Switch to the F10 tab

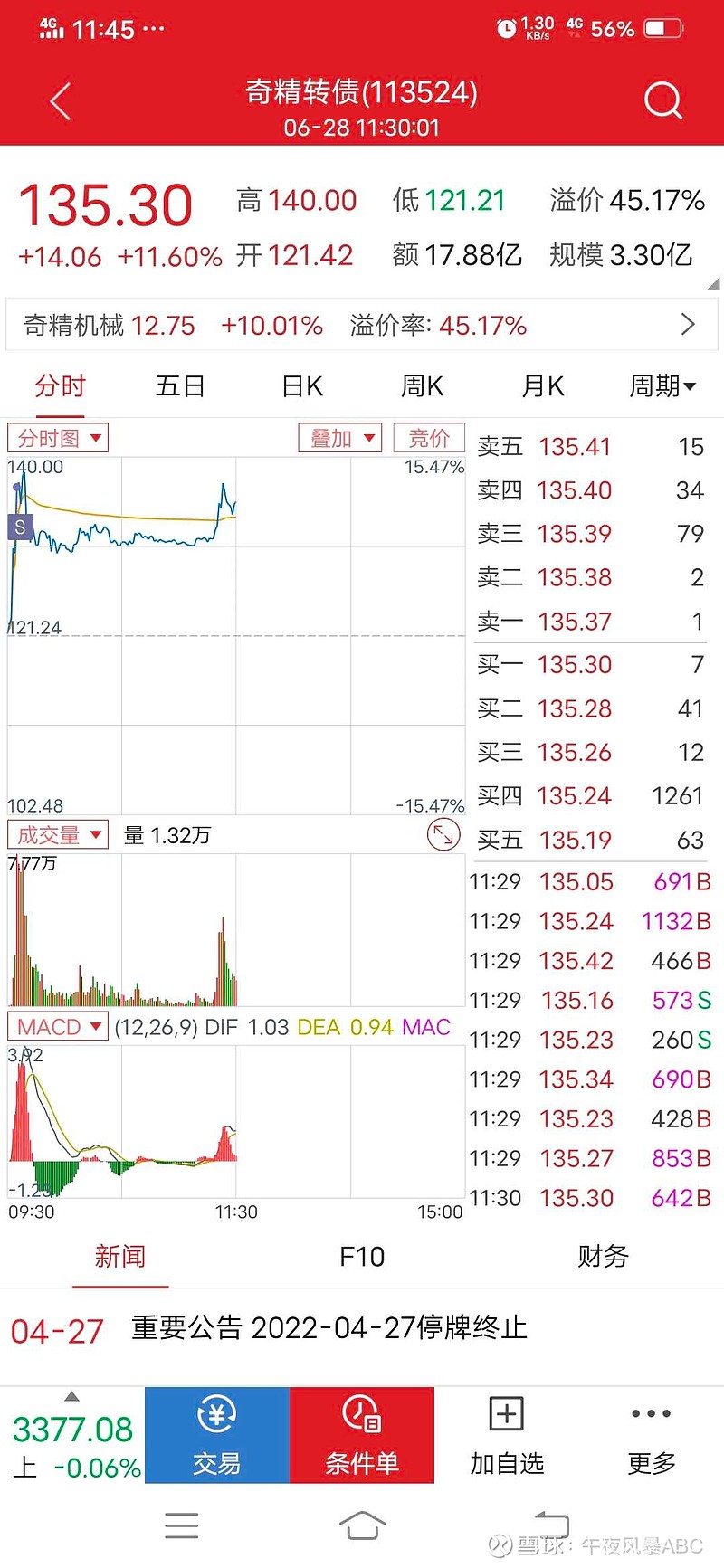coord(362,1257)
